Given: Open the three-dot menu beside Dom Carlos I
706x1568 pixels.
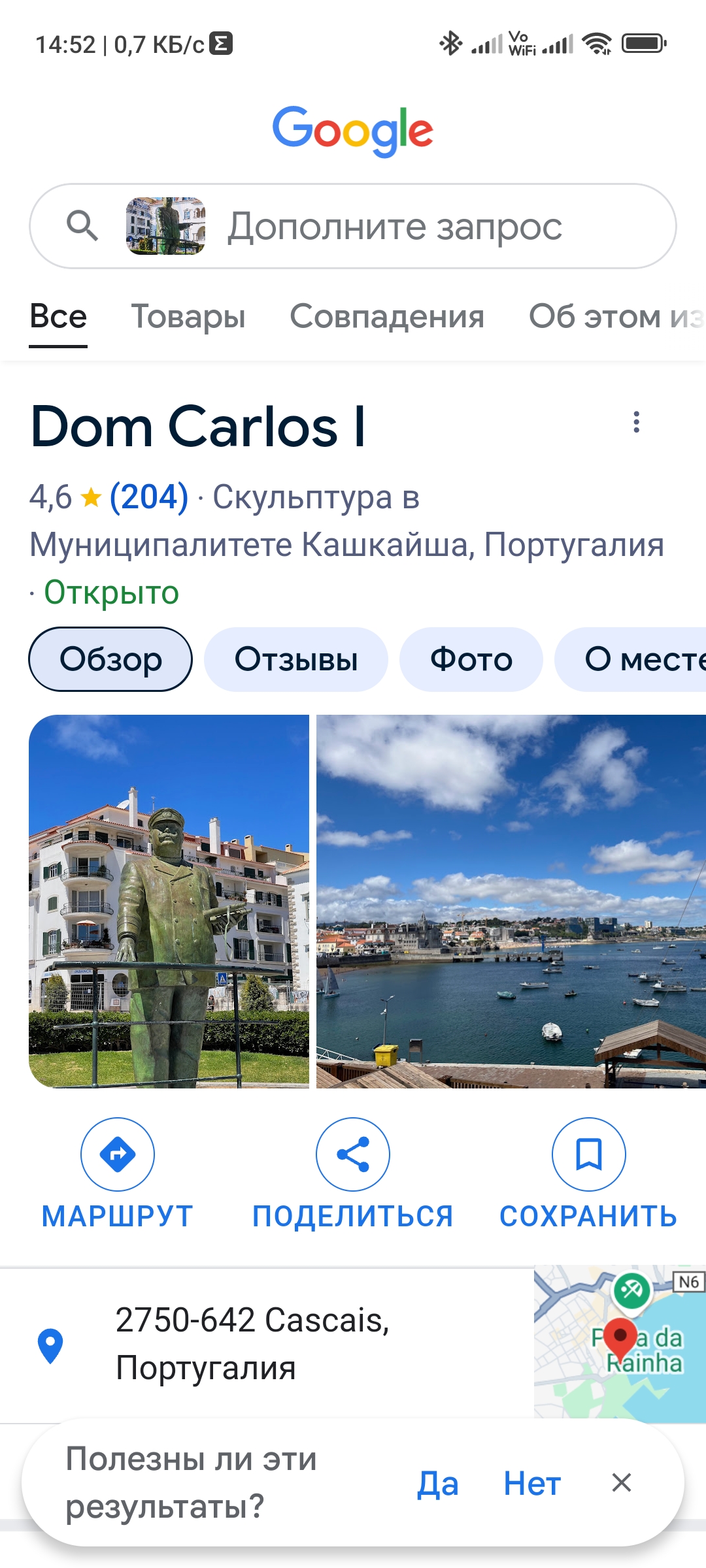Looking at the screenshot, I should pos(636,422).
